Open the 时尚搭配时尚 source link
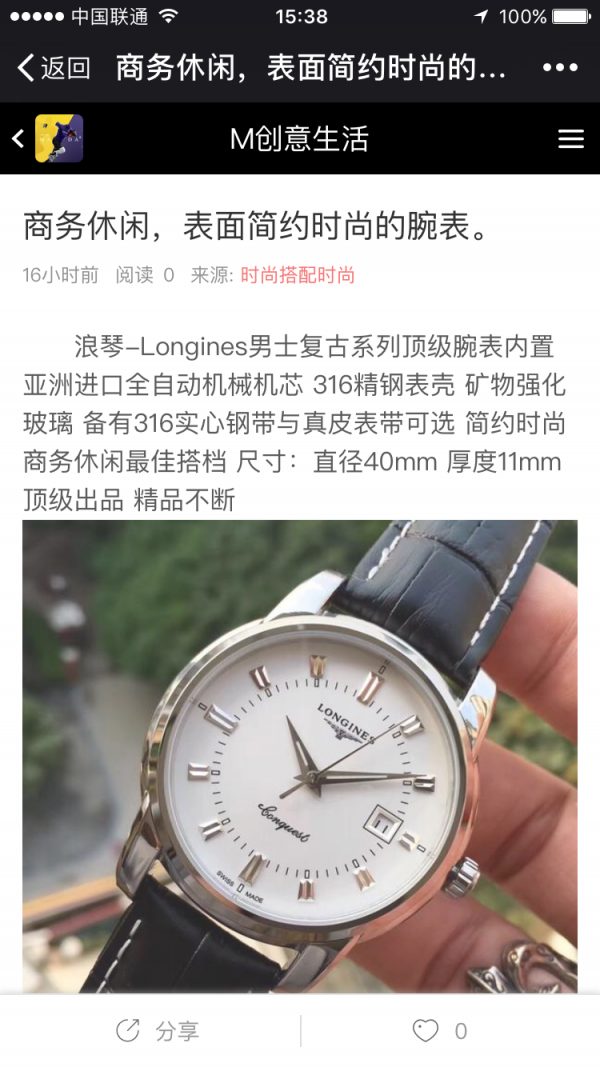Viewport: 600px width, 1067px height. pos(297,275)
